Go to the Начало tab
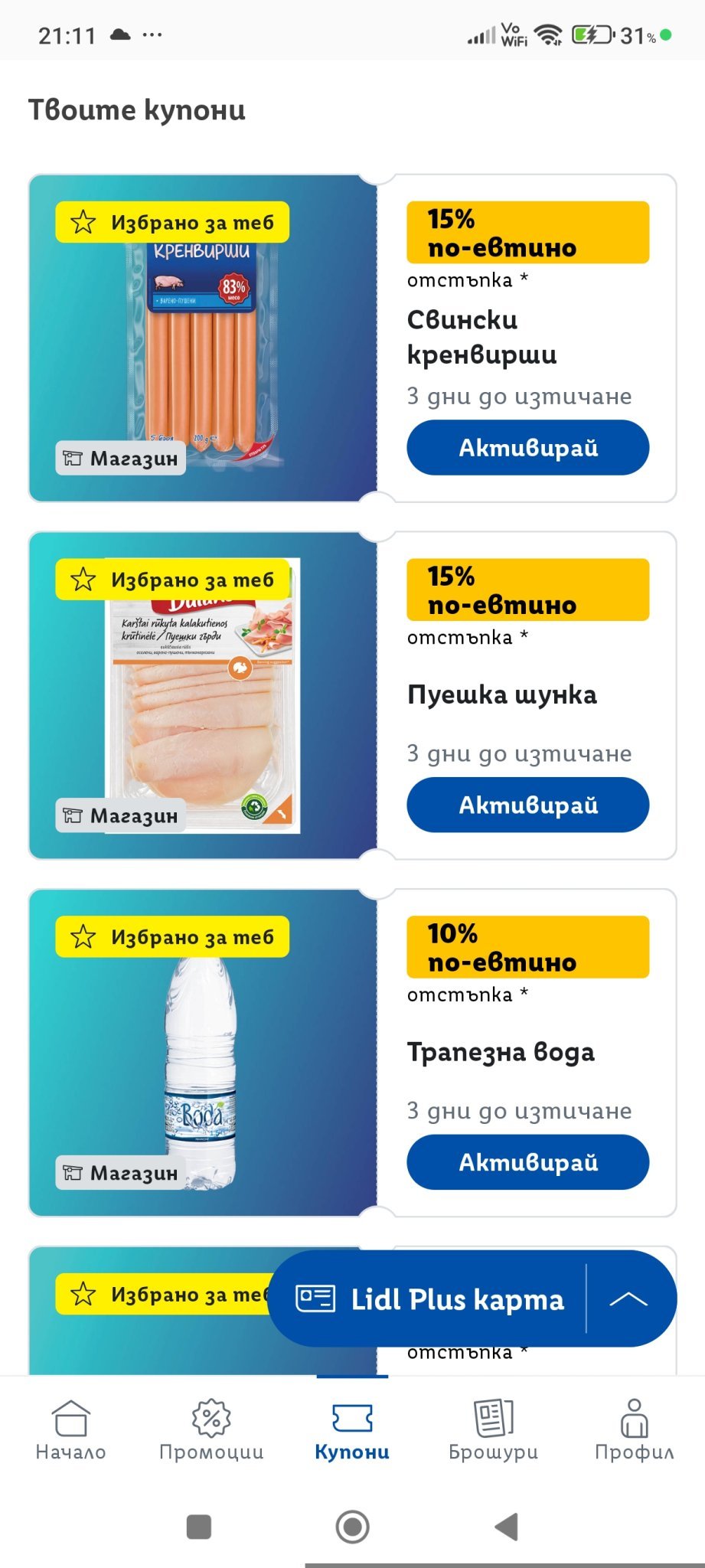Viewport: 705px width, 1568px height. [x=70, y=1430]
